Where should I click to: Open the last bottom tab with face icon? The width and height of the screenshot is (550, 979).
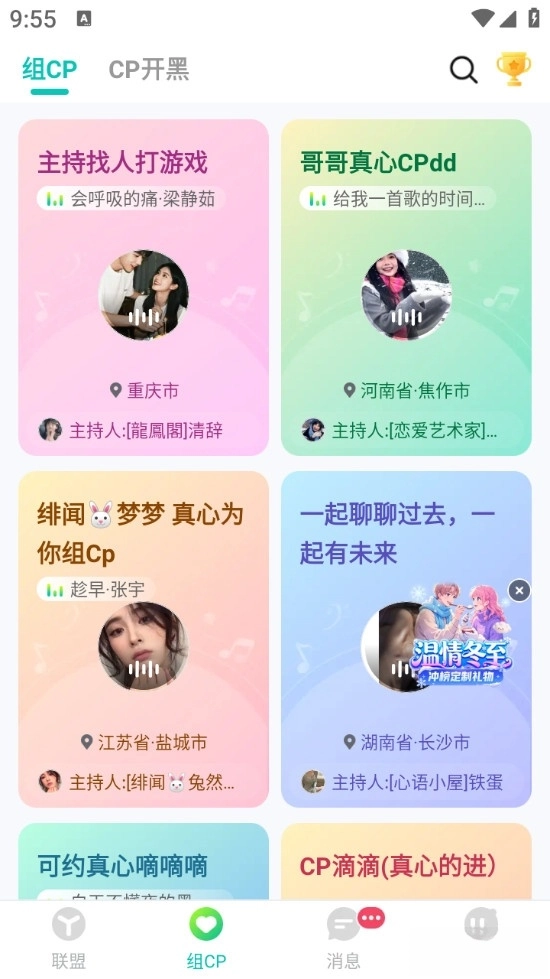click(481, 925)
